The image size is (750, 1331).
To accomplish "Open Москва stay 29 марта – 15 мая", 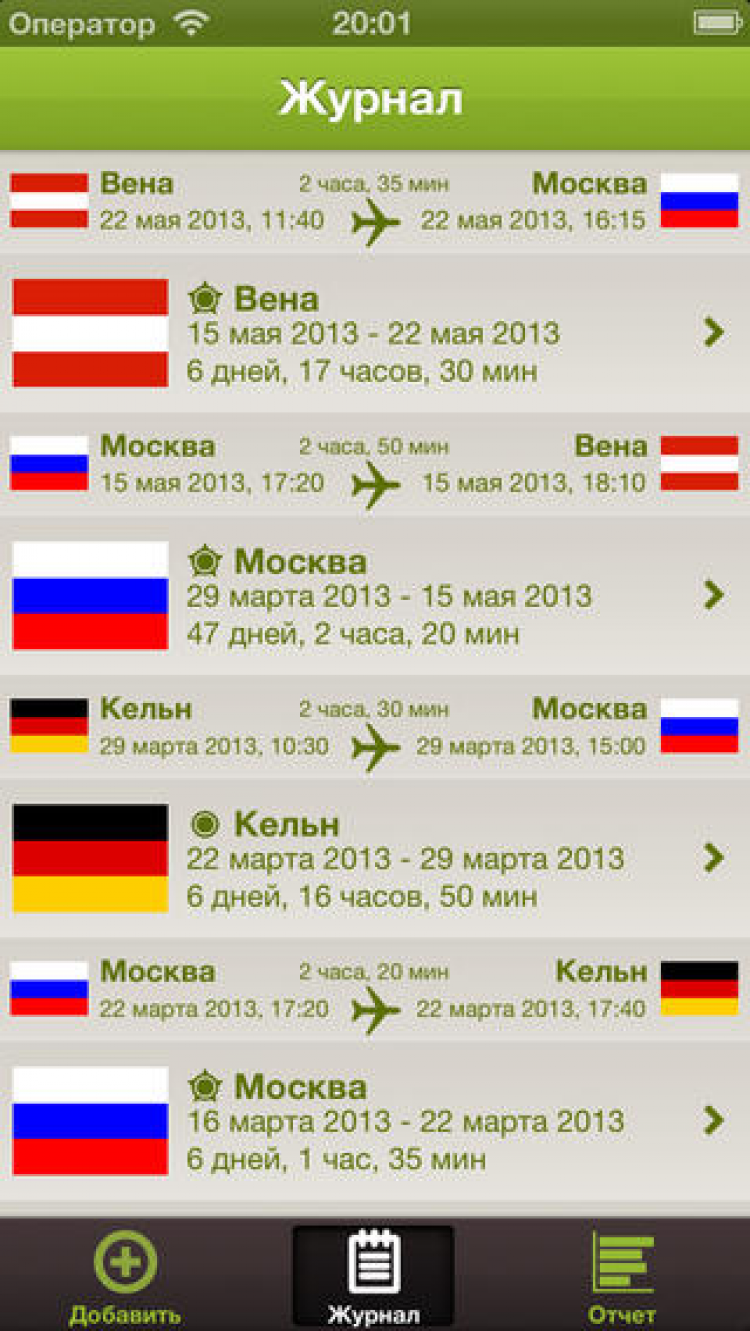I will 375,597.
